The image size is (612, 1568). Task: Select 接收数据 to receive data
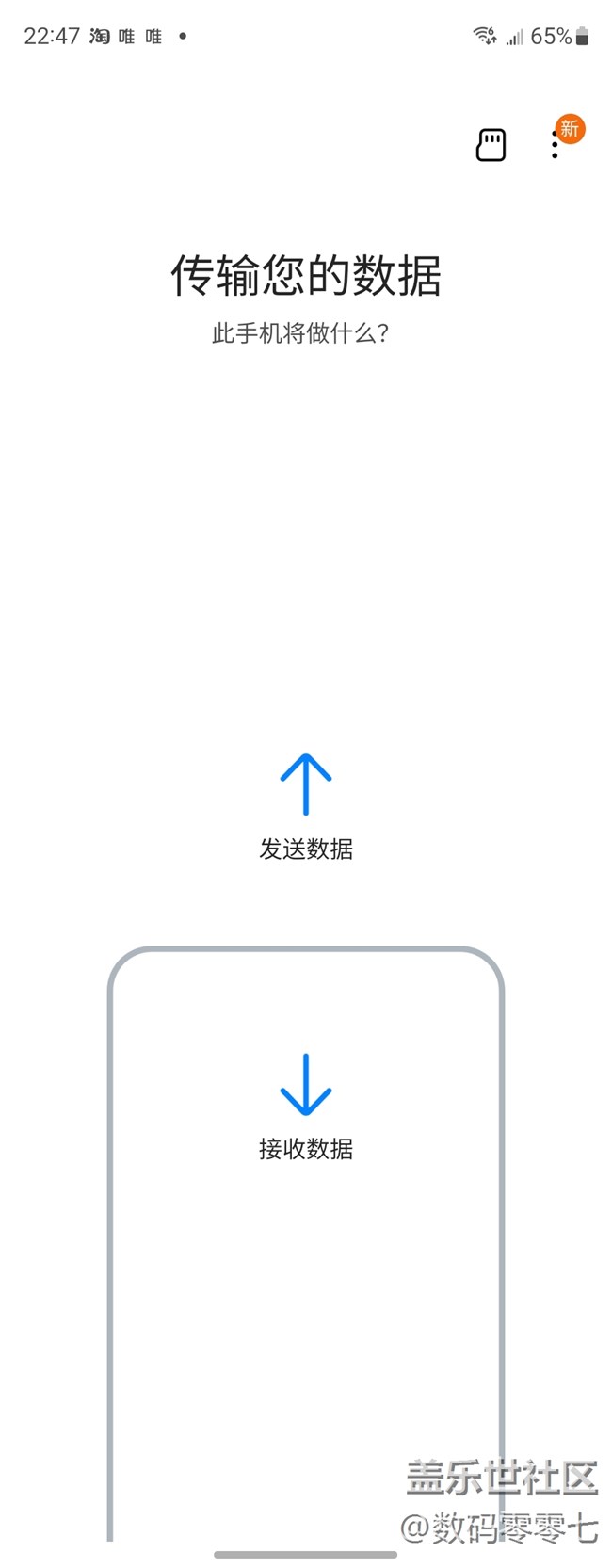point(306,1107)
